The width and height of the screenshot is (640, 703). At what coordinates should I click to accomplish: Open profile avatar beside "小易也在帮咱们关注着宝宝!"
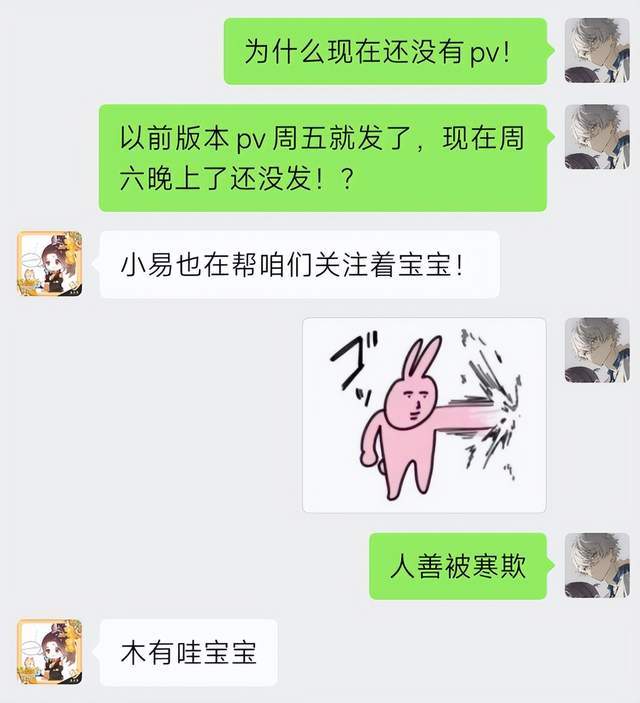(x=49, y=264)
